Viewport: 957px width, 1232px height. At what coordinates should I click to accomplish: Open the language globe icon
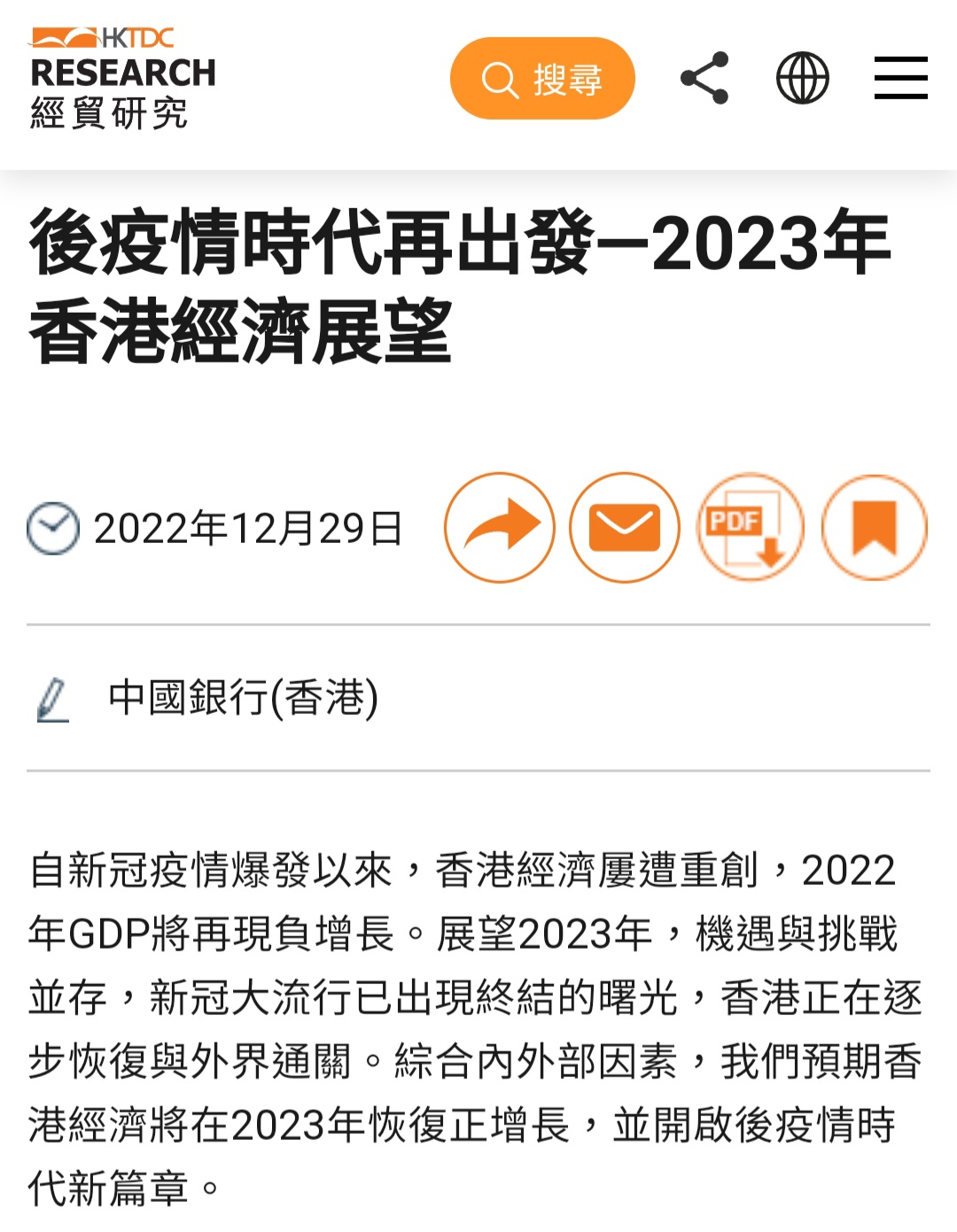click(802, 78)
